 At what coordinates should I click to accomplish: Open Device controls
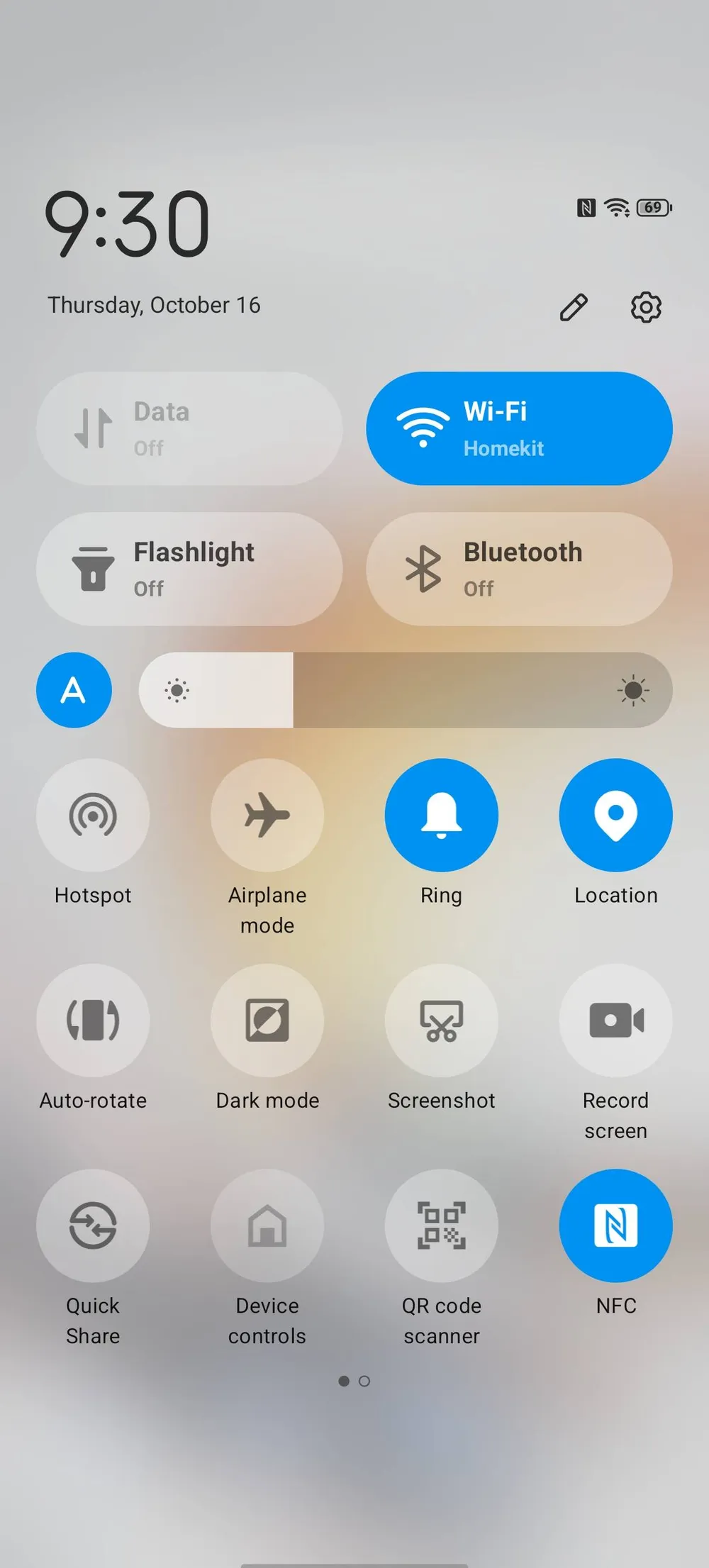click(267, 1225)
